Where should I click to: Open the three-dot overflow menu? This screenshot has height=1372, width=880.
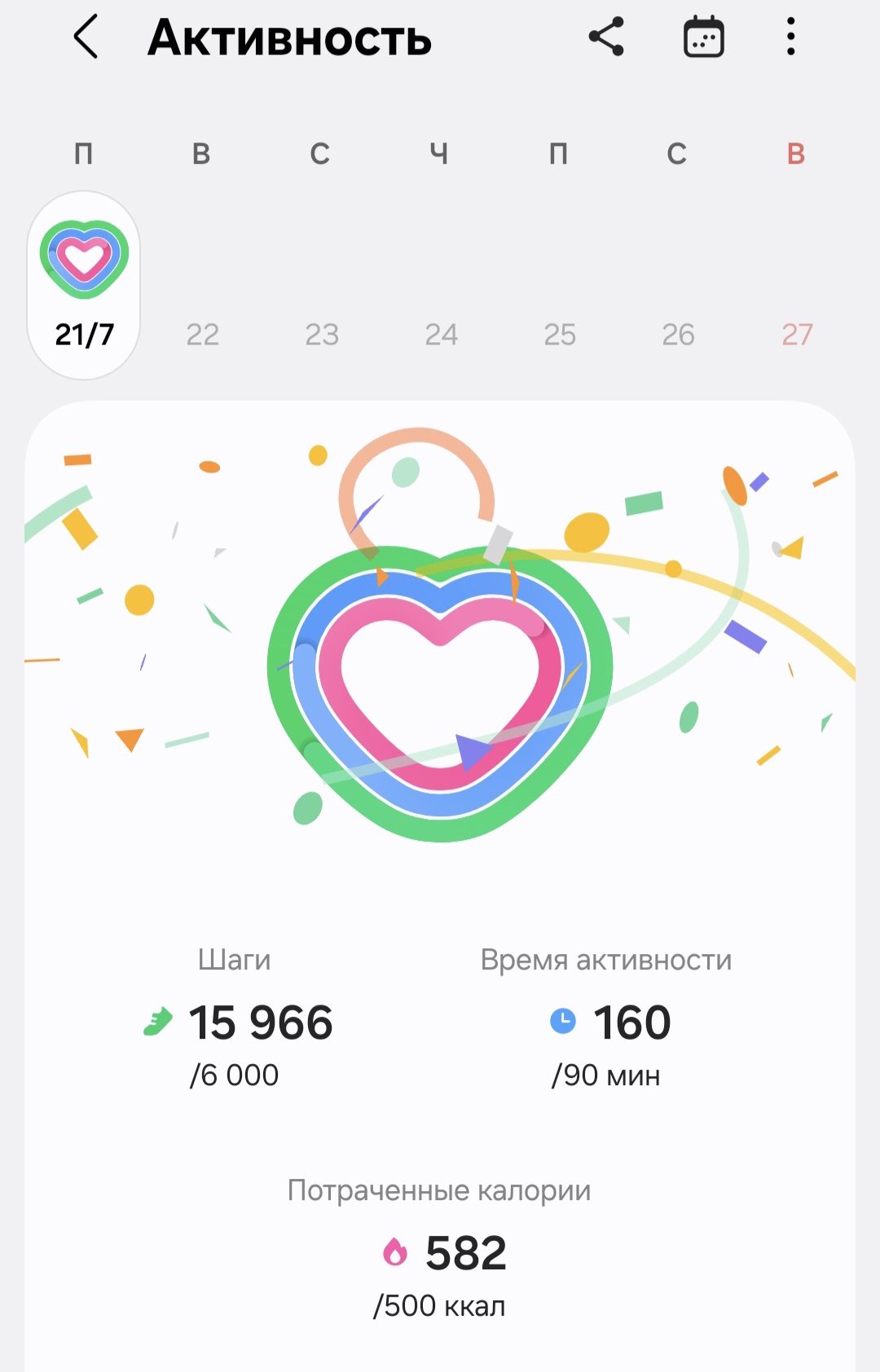click(x=790, y=37)
